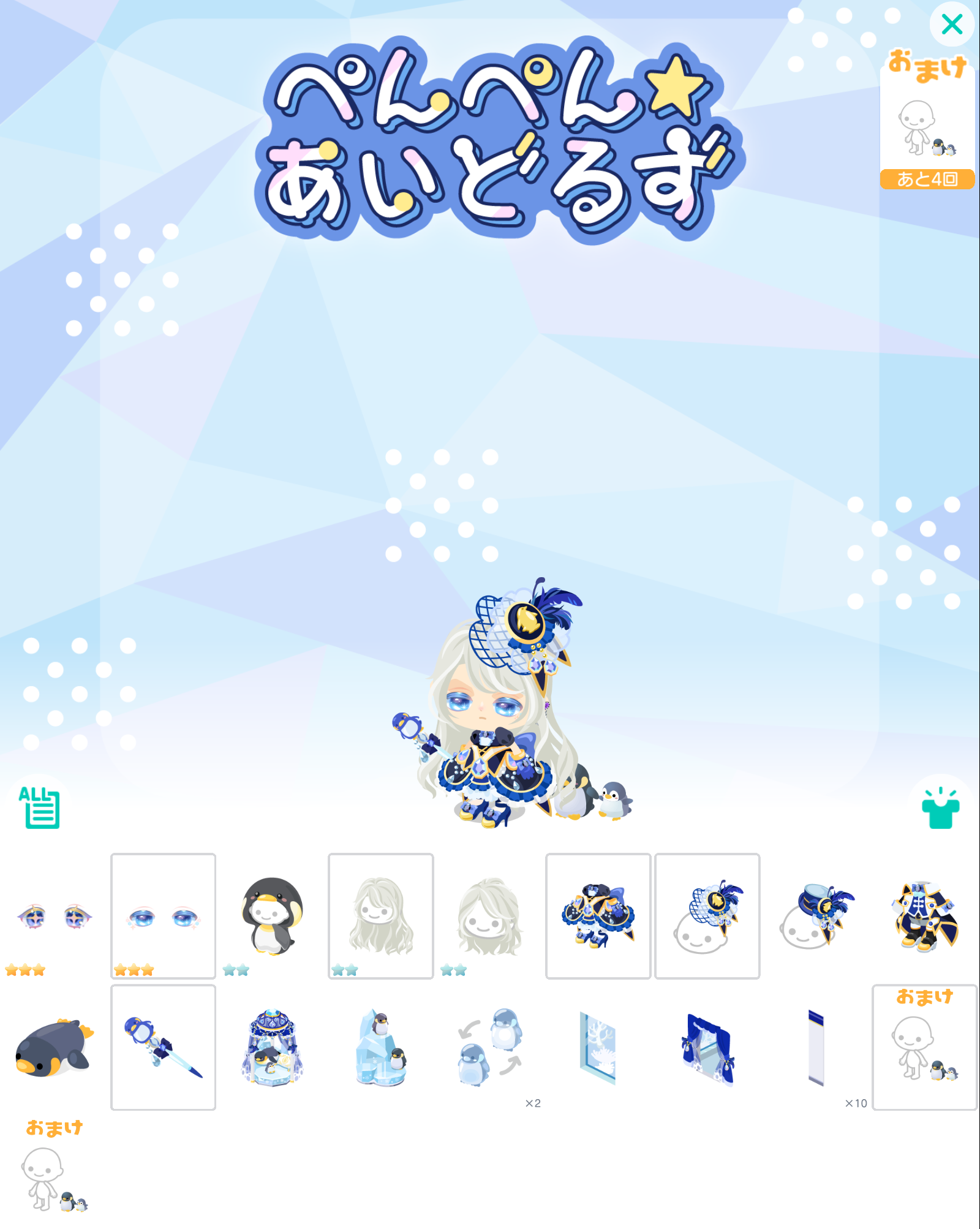Select the おまけ penguin pet tile

pos(924,1048)
